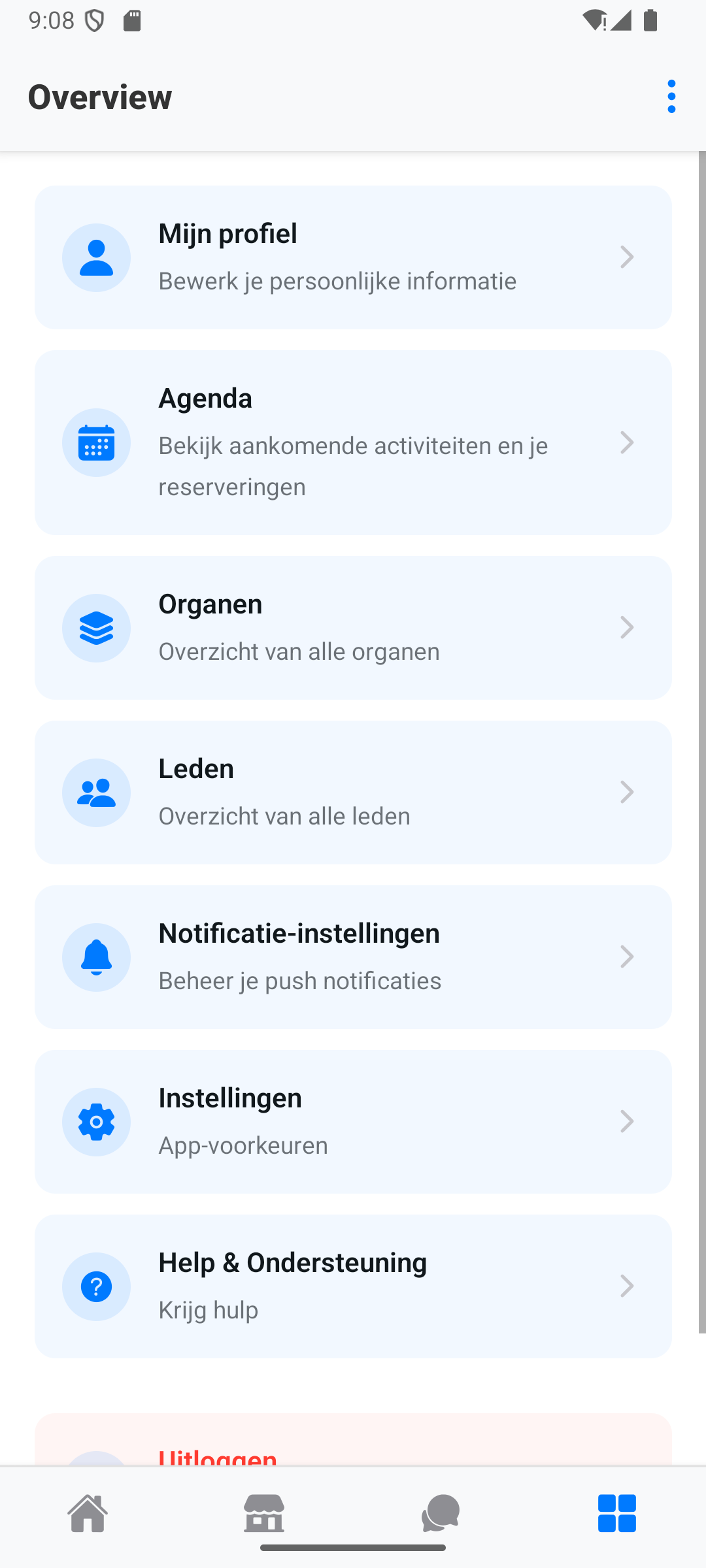
Task: Expand the Agenda row chevron
Action: pos(627,442)
